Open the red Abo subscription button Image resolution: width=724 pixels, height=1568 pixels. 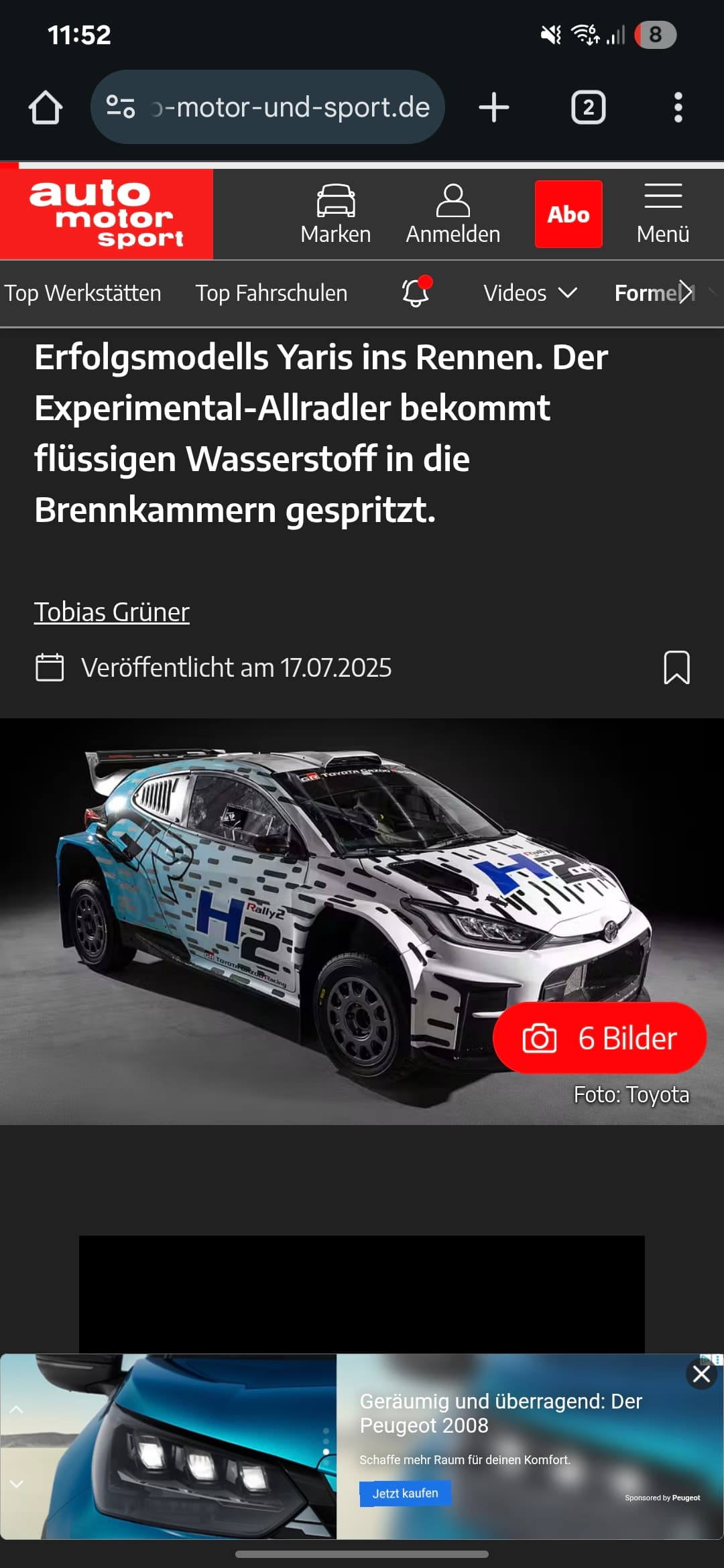pyautogui.click(x=568, y=214)
